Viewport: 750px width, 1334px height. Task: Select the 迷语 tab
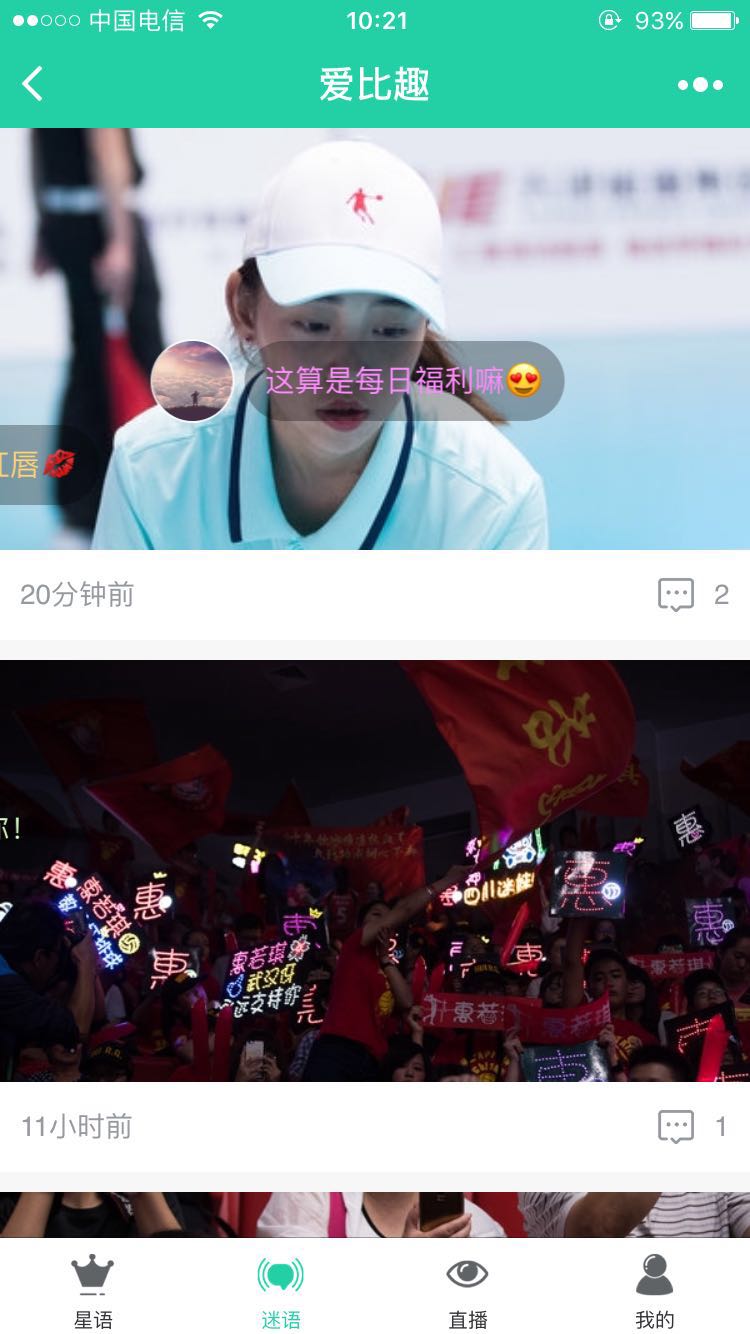[280, 1291]
